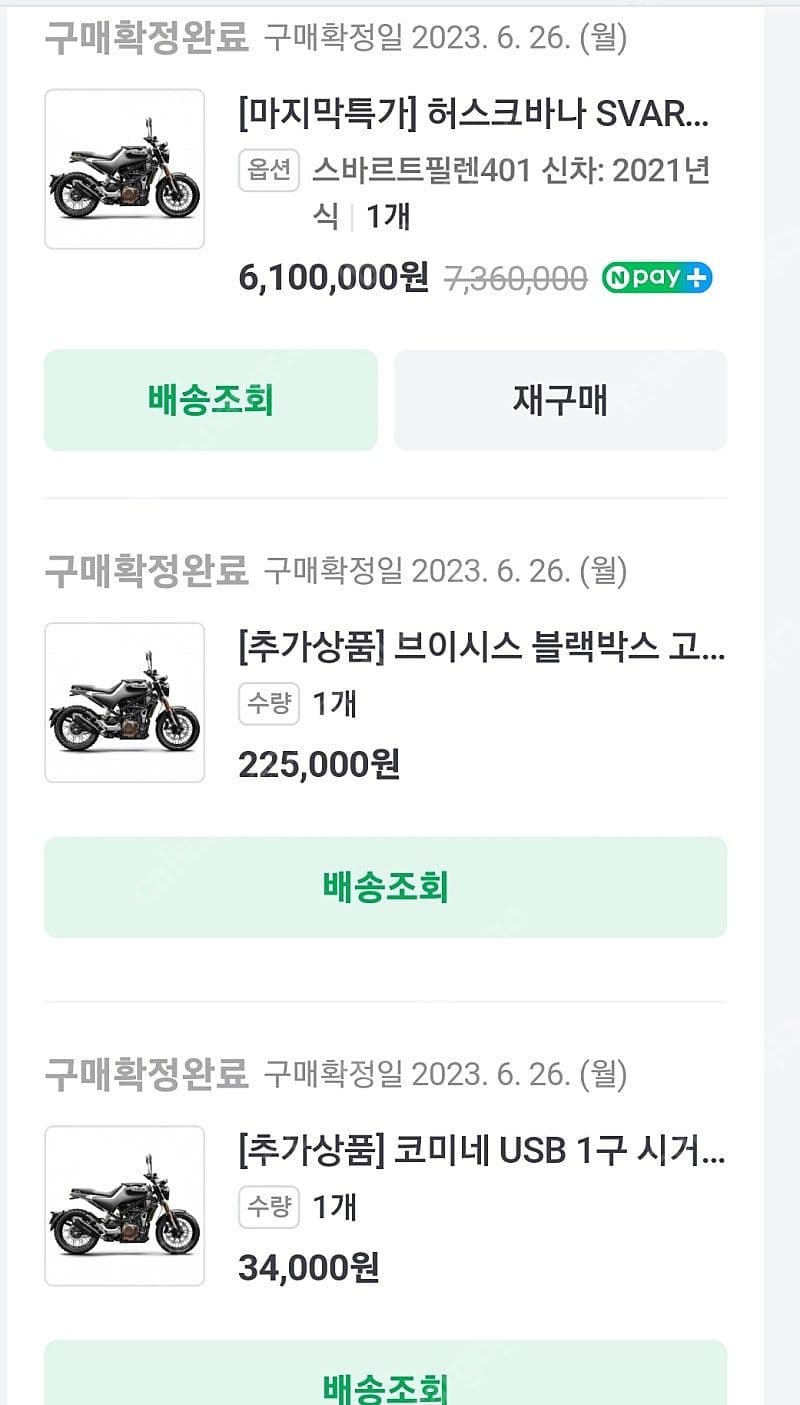Track delivery of the 브이시스 블랙박스 item
800x1405 pixels.
(385, 887)
